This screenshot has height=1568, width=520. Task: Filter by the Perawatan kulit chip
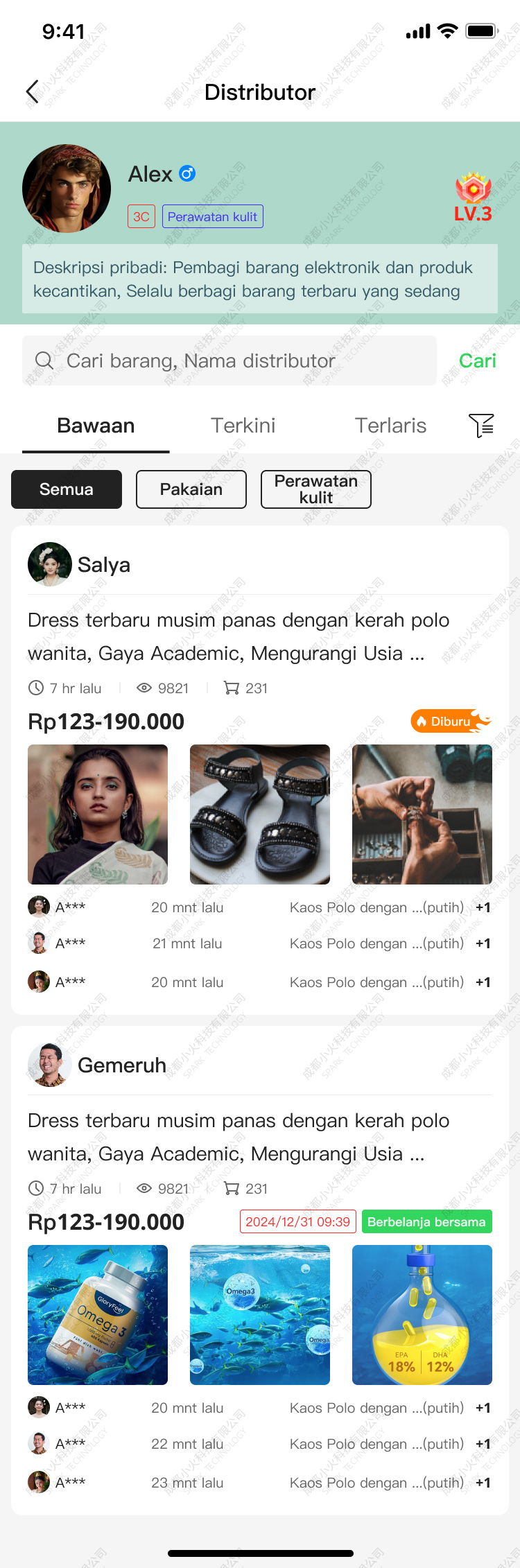click(316, 489)
